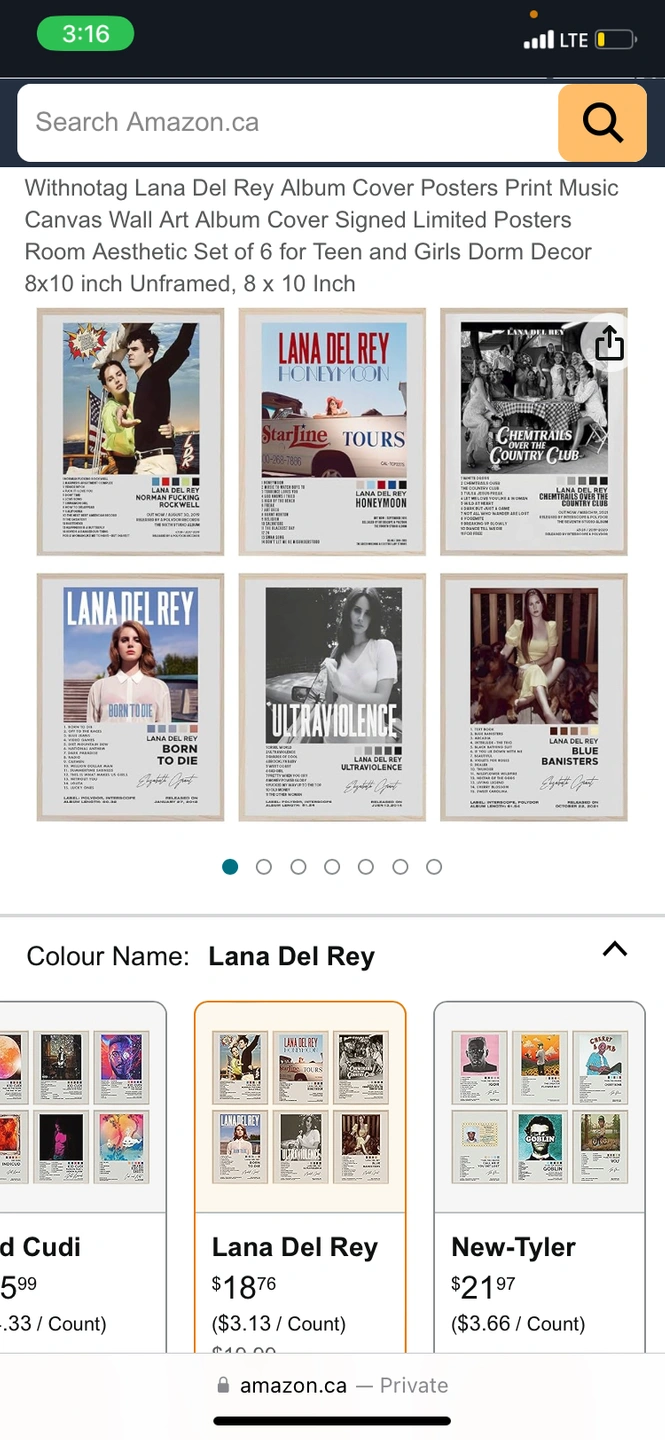Collapse the Colour Name section
Image resolution: width=665 pixels, height=1440 pixels.
615,950
